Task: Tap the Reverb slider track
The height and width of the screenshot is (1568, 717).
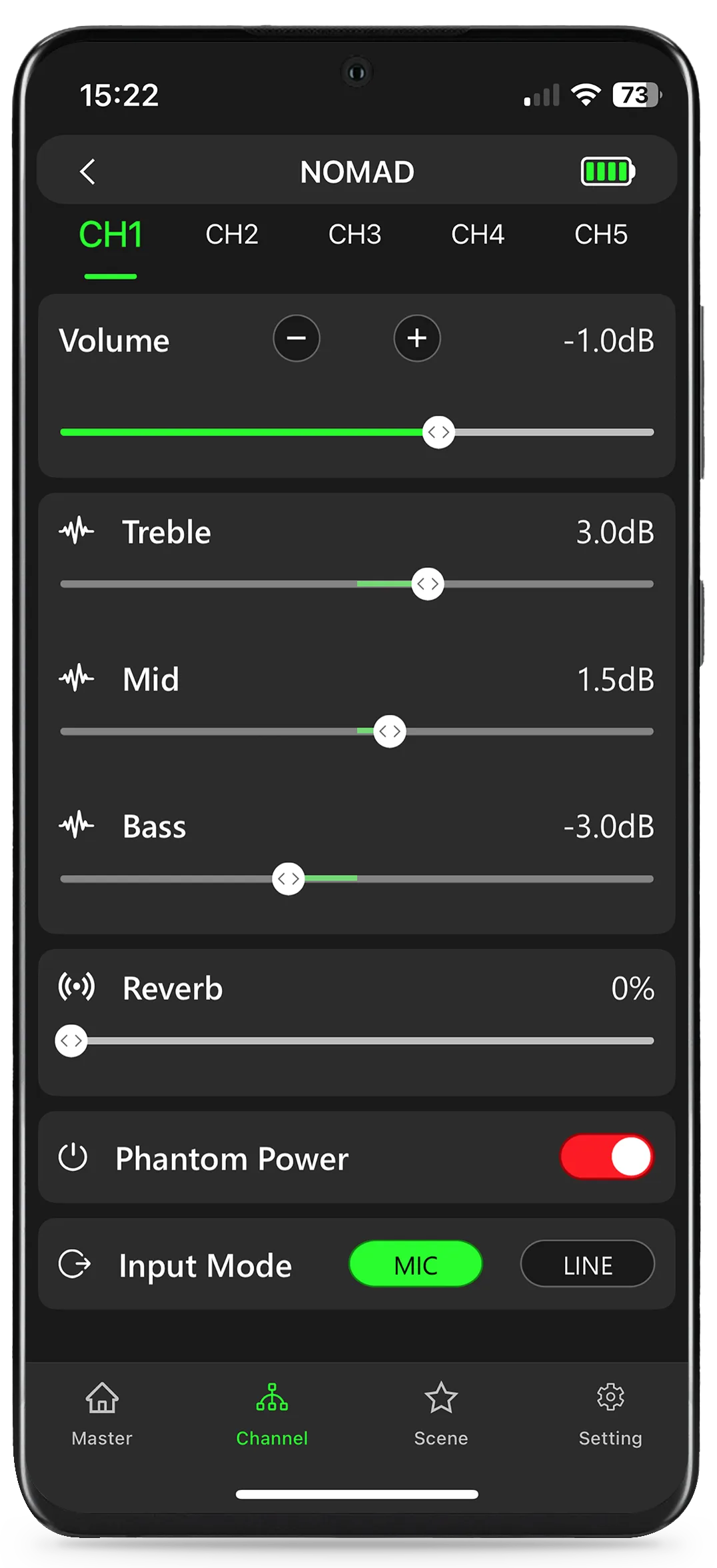Action: [357, 1041]
